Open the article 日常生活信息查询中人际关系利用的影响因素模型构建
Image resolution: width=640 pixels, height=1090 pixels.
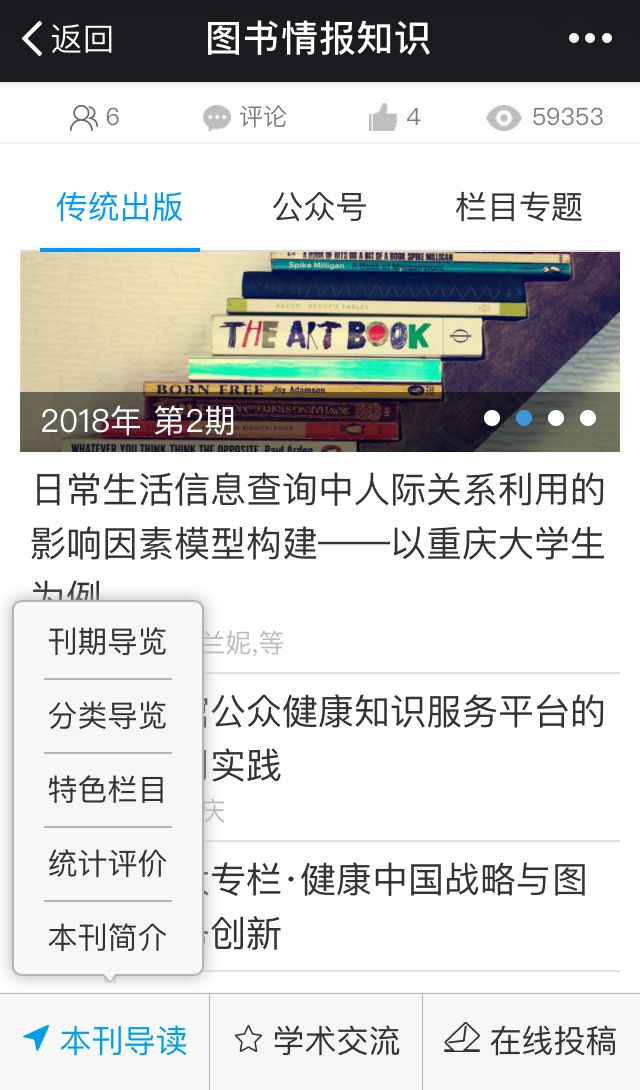click(x=320, y=518)
